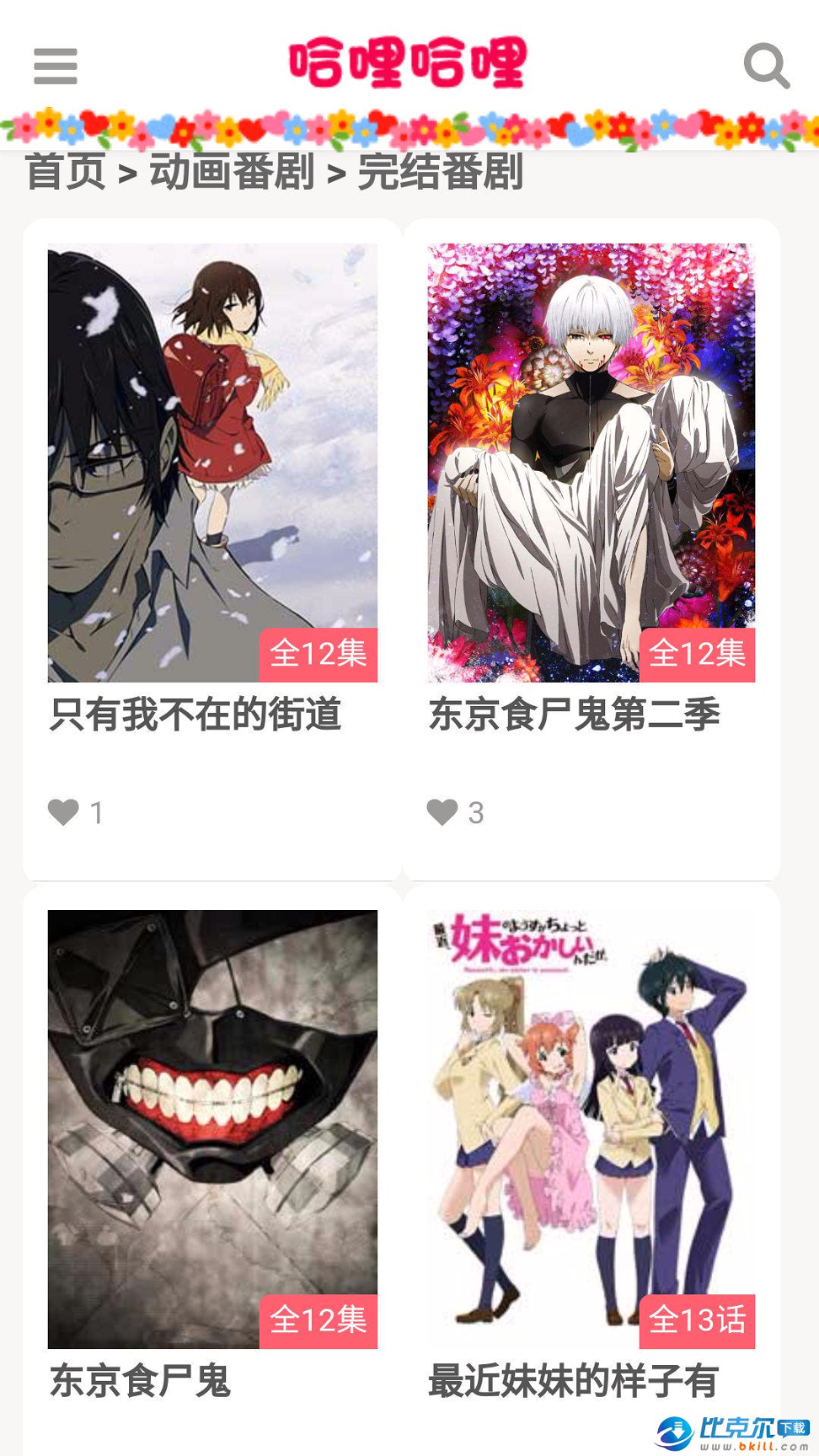Open the 最近妹妹的样子有 anime card
This screenshot has height=1456, width=819.
click(x=591, y=1170)
